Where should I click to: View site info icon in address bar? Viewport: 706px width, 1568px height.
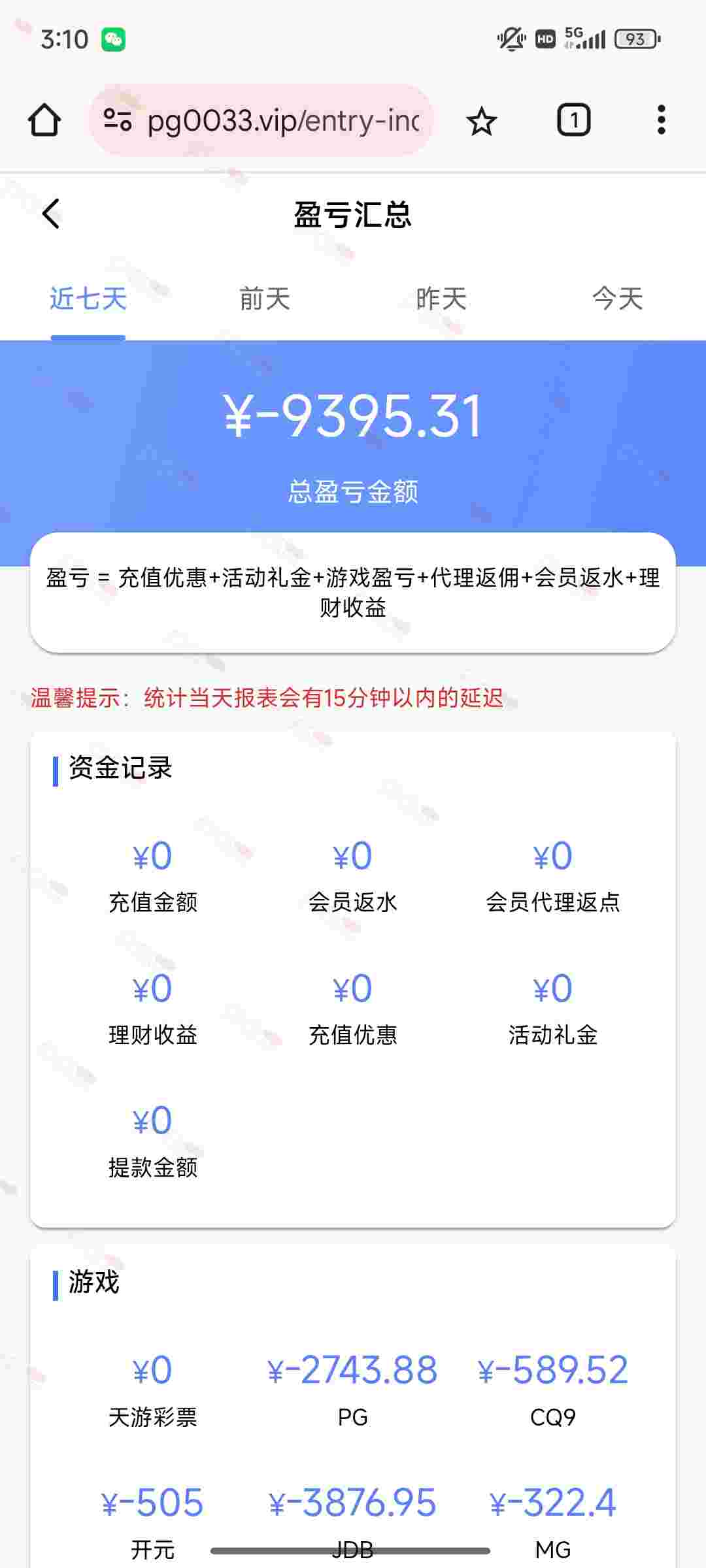click(x=118, y=120)
